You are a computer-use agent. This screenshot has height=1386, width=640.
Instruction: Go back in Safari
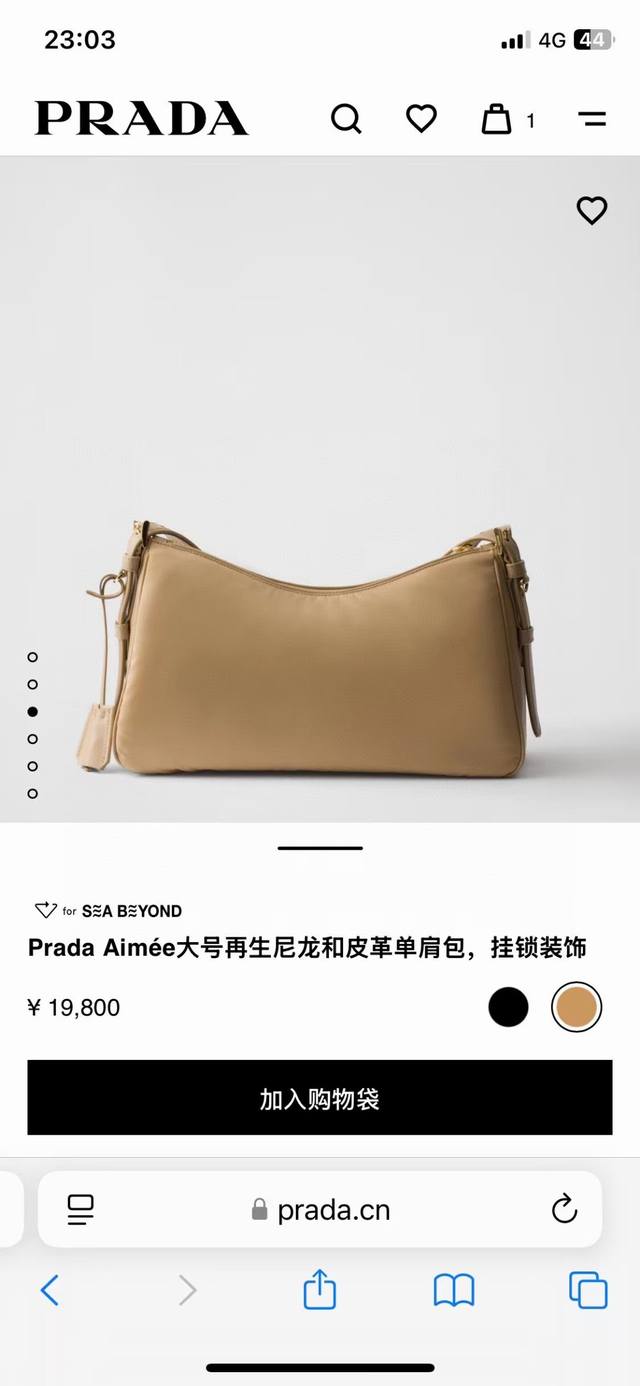click(x=50, y=1291)
